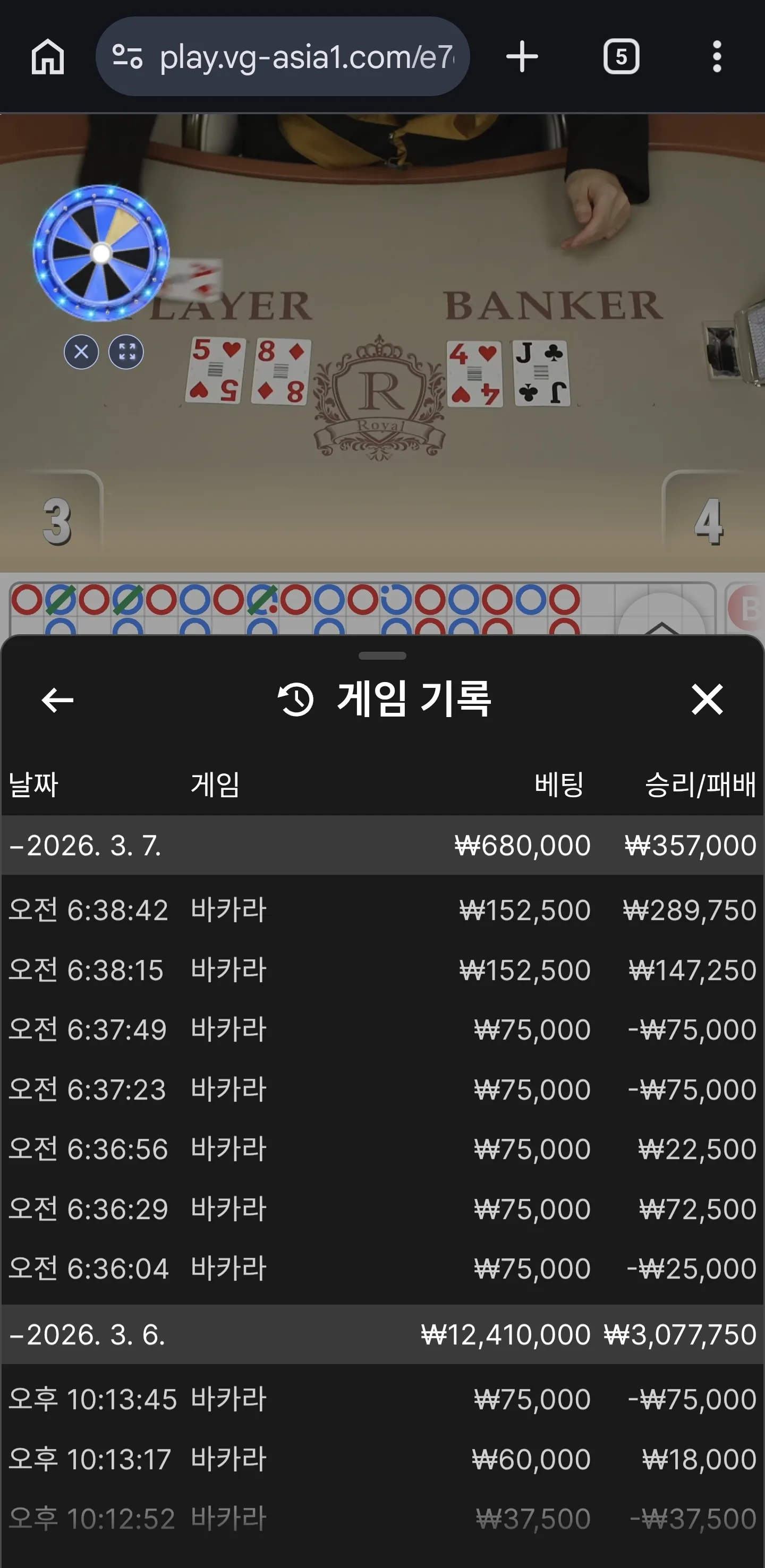Image resolution: width=765 pixels, height=1568 pixels.
Task: Expand the spinning wheel to fullscreen
Action: (126, 352)
